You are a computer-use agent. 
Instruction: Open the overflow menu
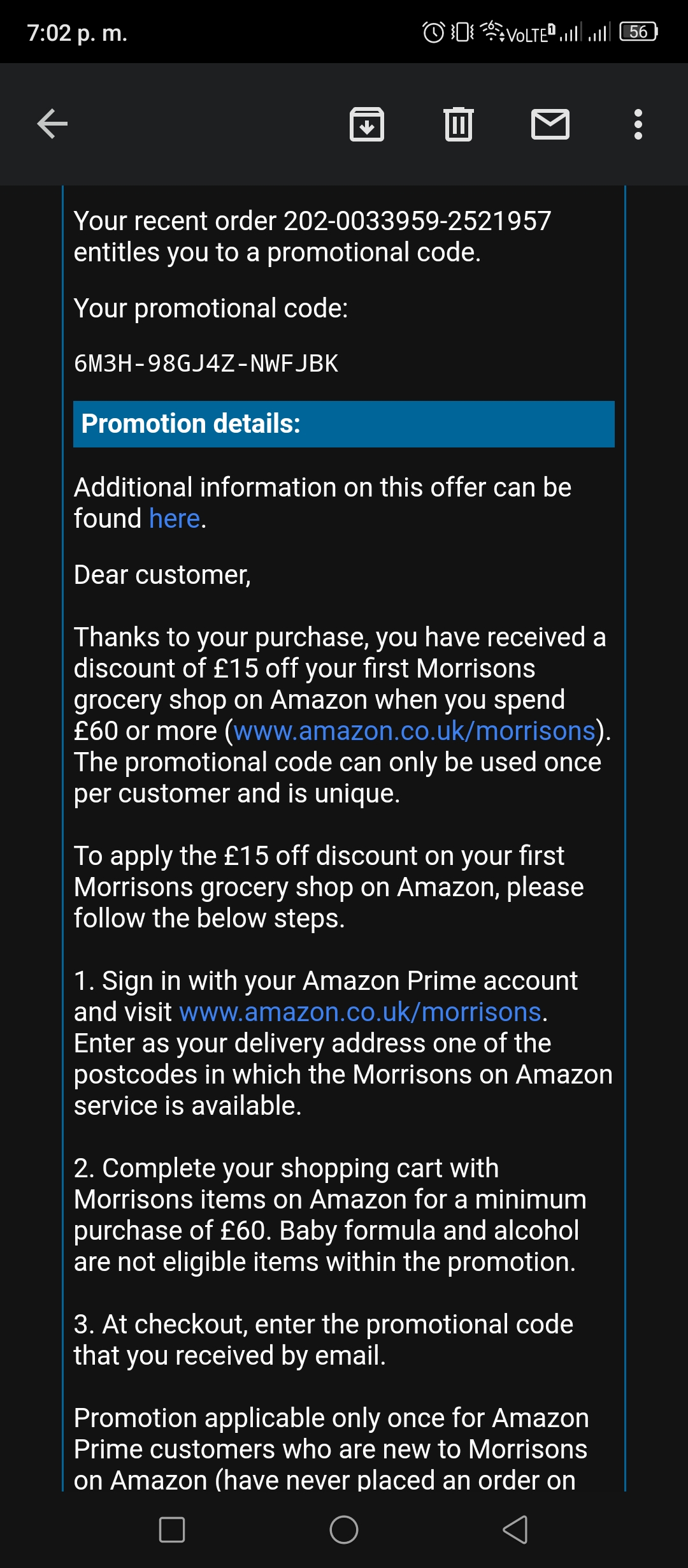coord(638,124)
